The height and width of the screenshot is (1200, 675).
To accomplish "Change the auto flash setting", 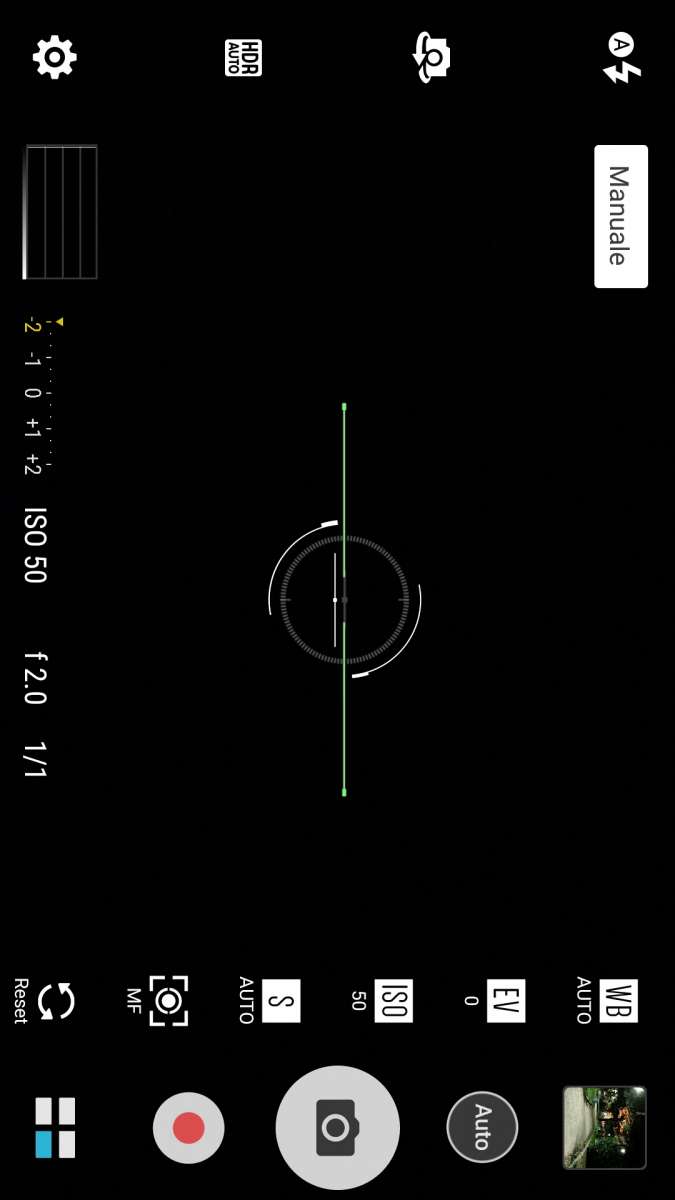I will tap(623, 58).
